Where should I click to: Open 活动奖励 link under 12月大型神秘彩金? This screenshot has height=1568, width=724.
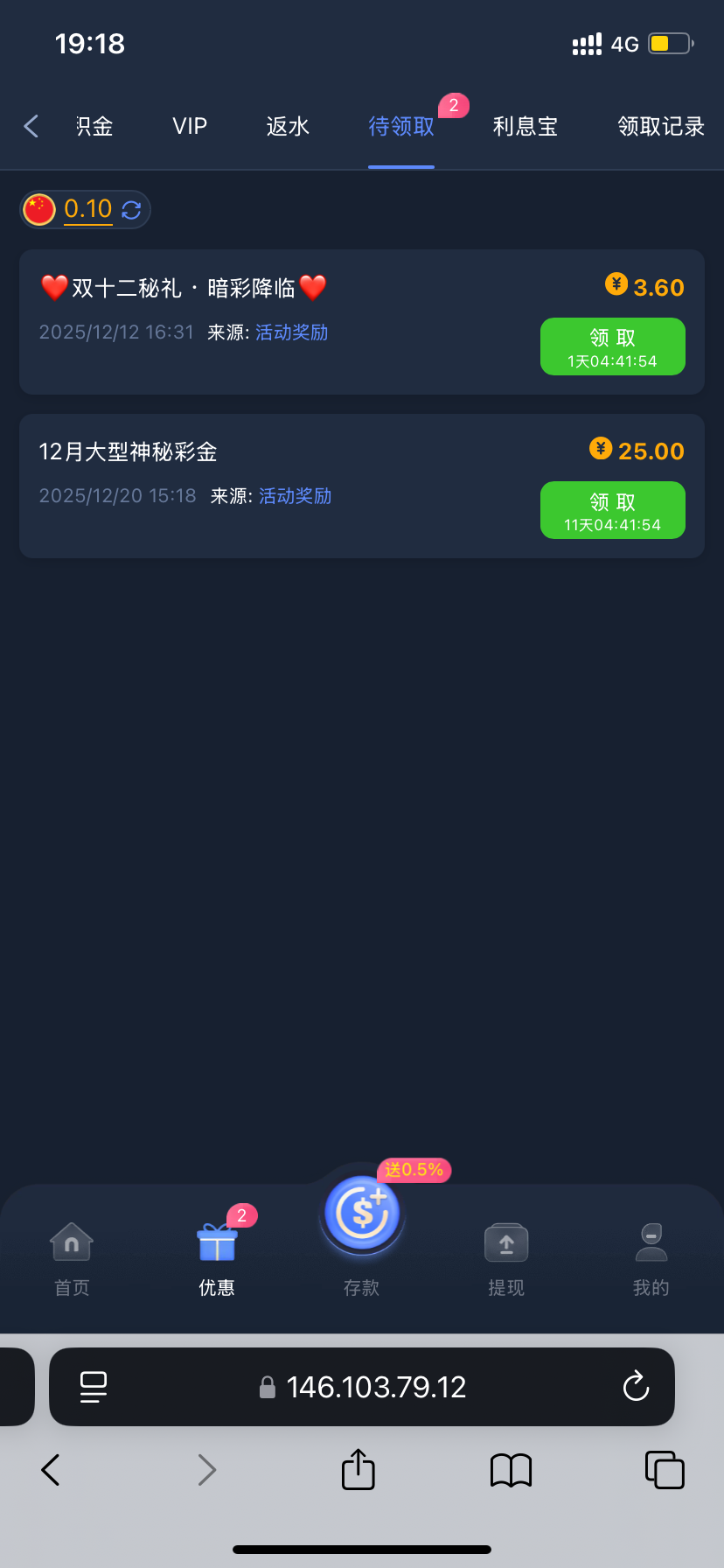[x=295, y=496]
